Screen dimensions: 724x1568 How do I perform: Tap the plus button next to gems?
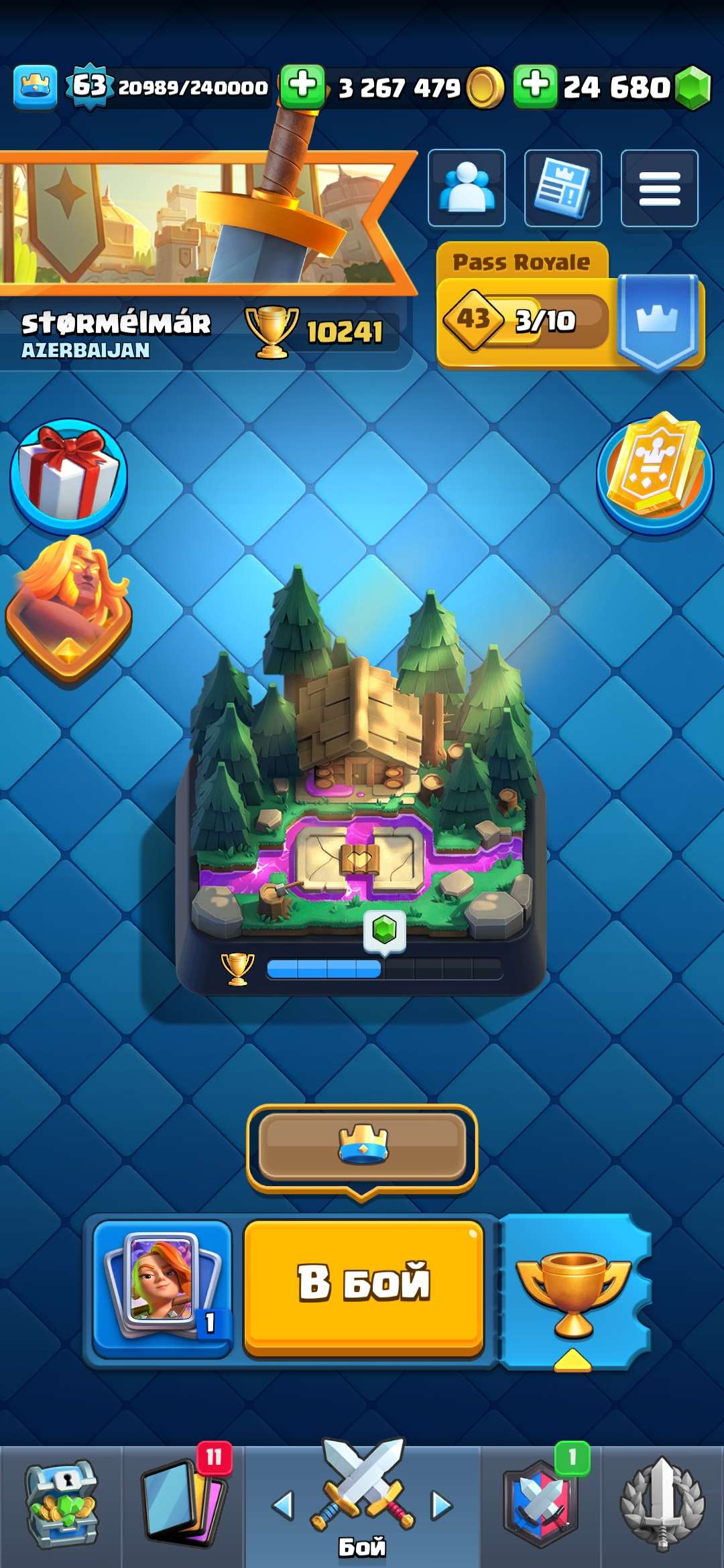(x=536, y=86)
